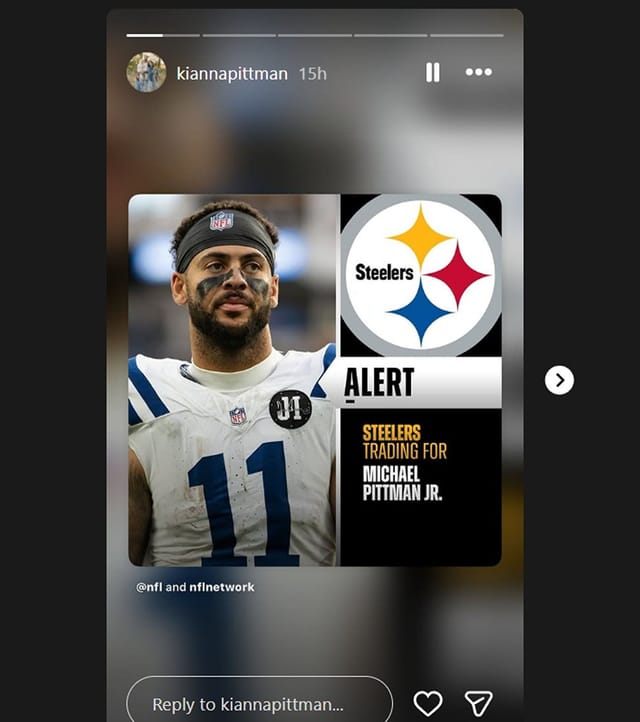This screenshot has width=640, height=722.
Task: Open the story's three-dot options menu
Action: [479, 72]
